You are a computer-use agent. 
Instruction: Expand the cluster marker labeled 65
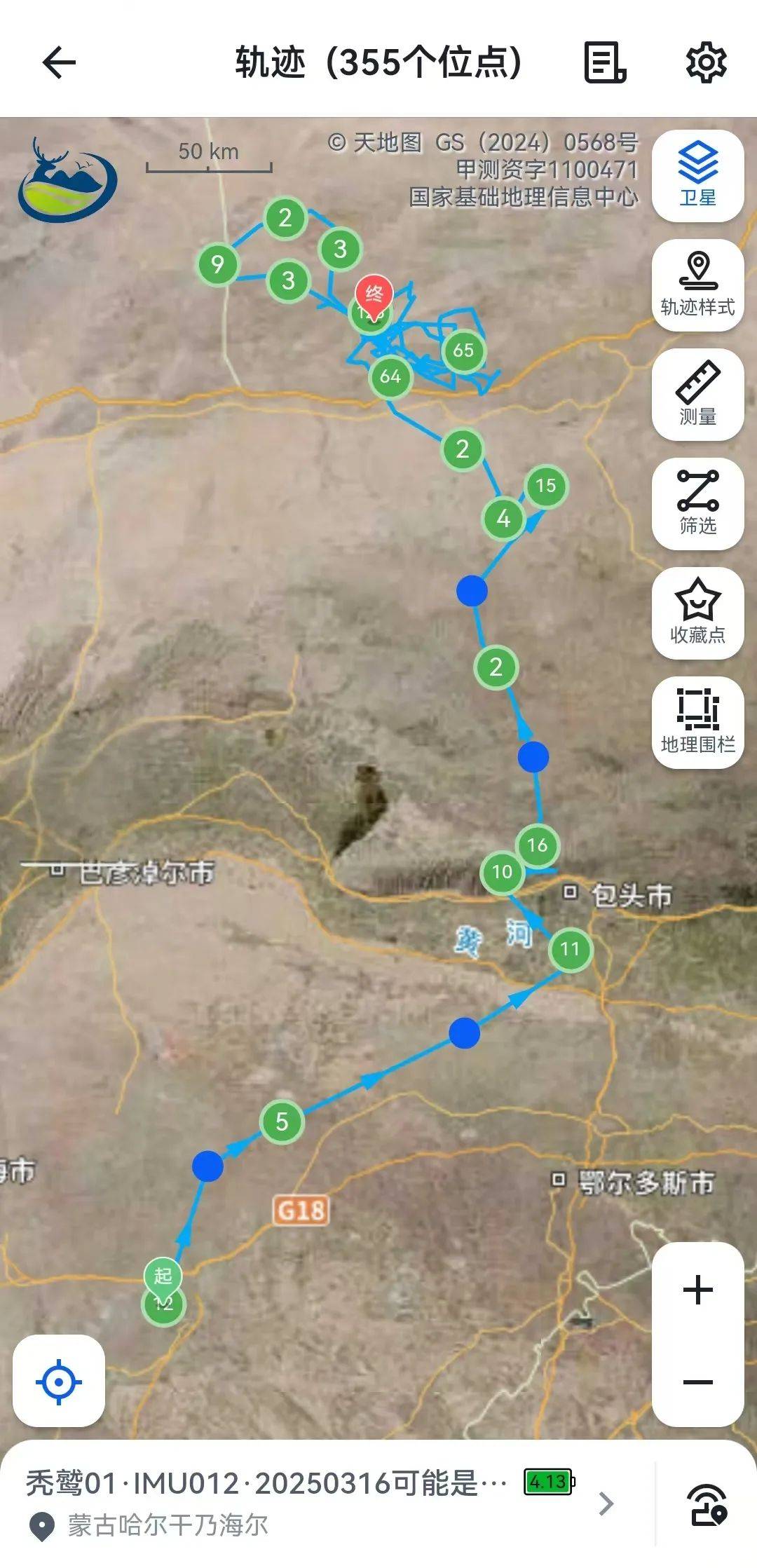pyautogui.click(x=463, y=350)
